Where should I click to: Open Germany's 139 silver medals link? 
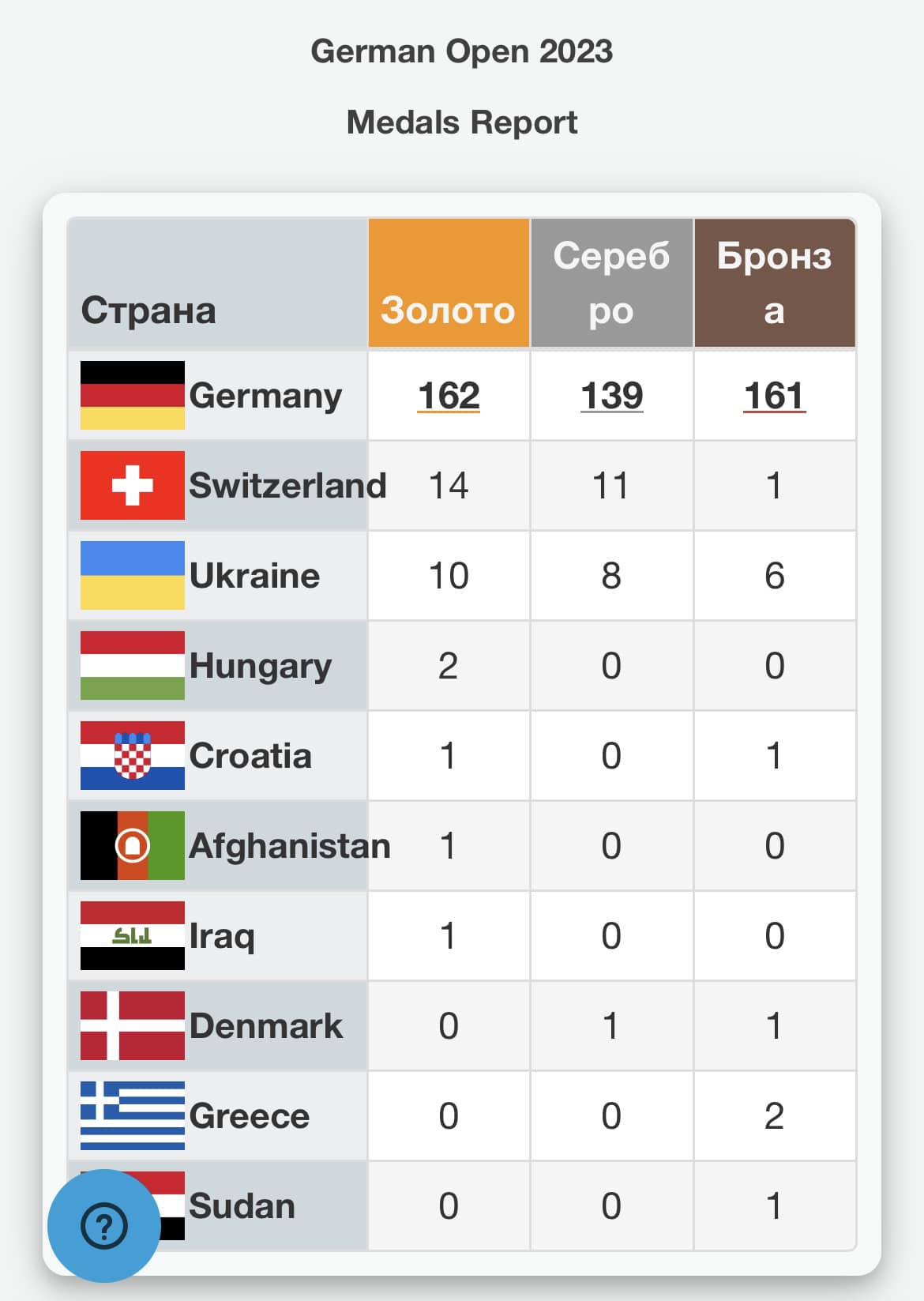coord(611,396)
